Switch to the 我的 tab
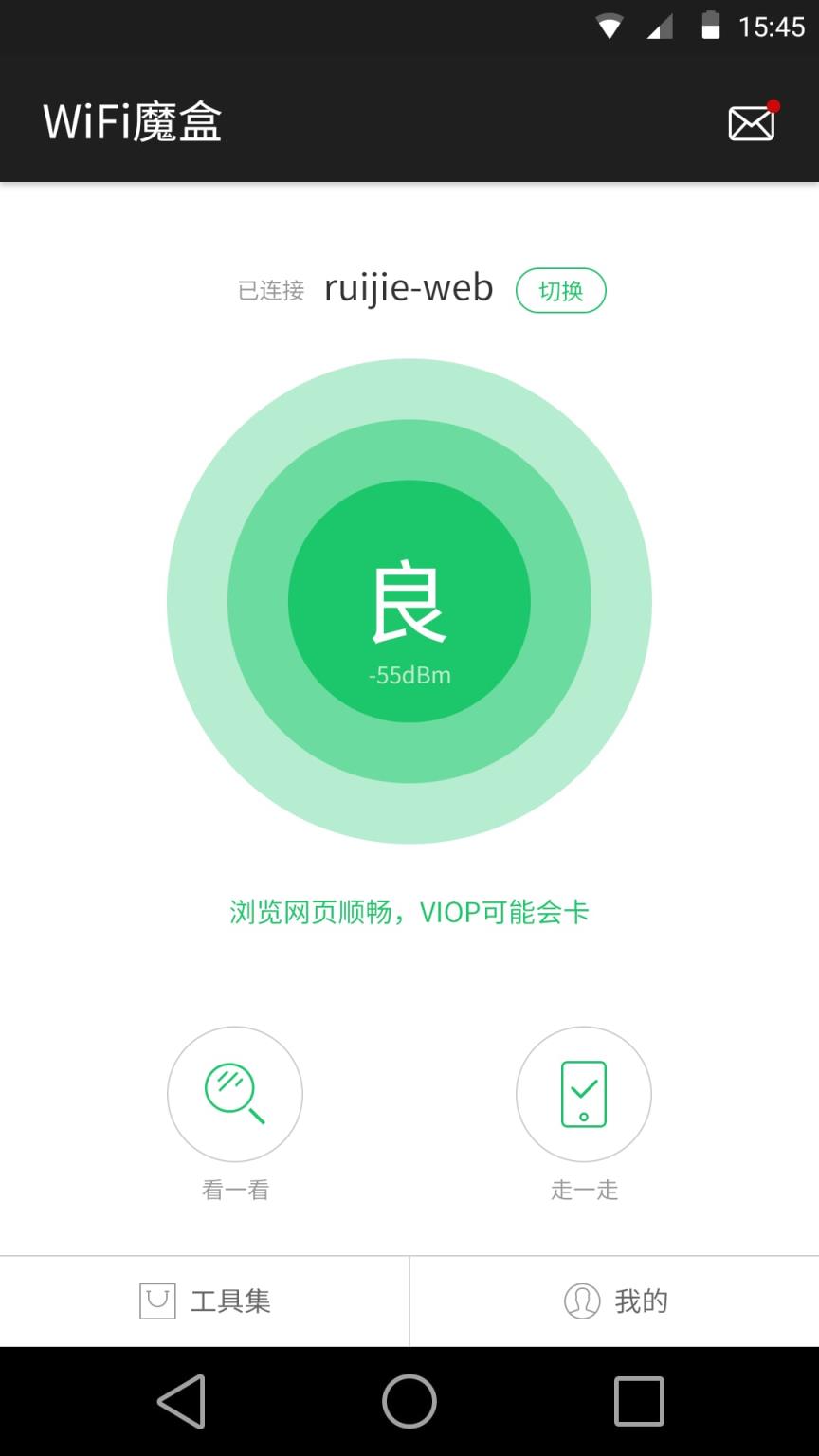 coord(614,1301)
